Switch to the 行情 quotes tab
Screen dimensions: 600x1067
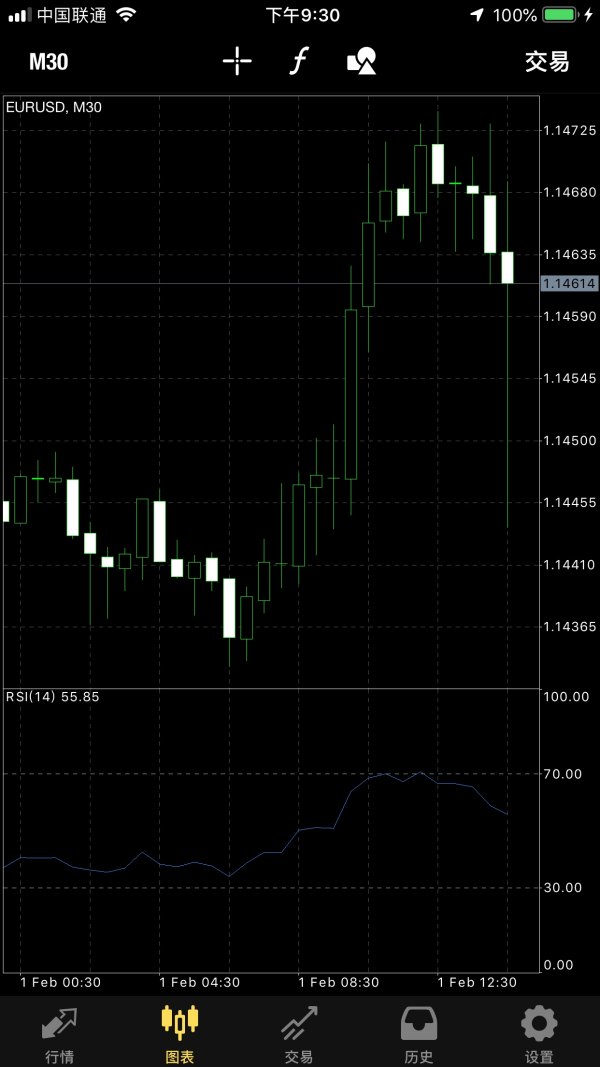(60, 1033)
